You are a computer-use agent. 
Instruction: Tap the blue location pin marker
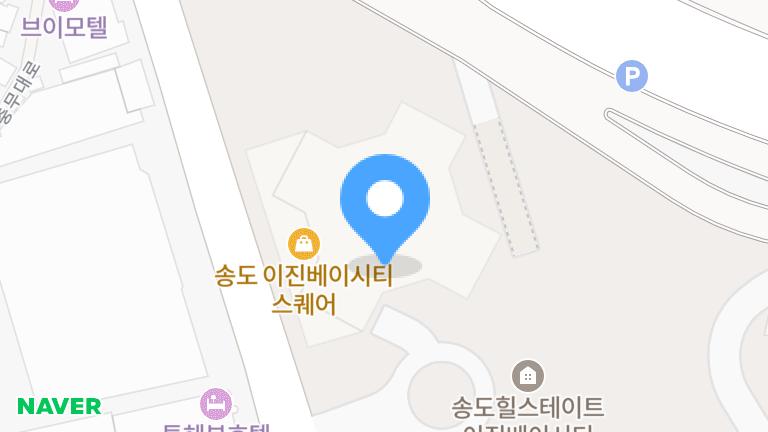point(384,200)
